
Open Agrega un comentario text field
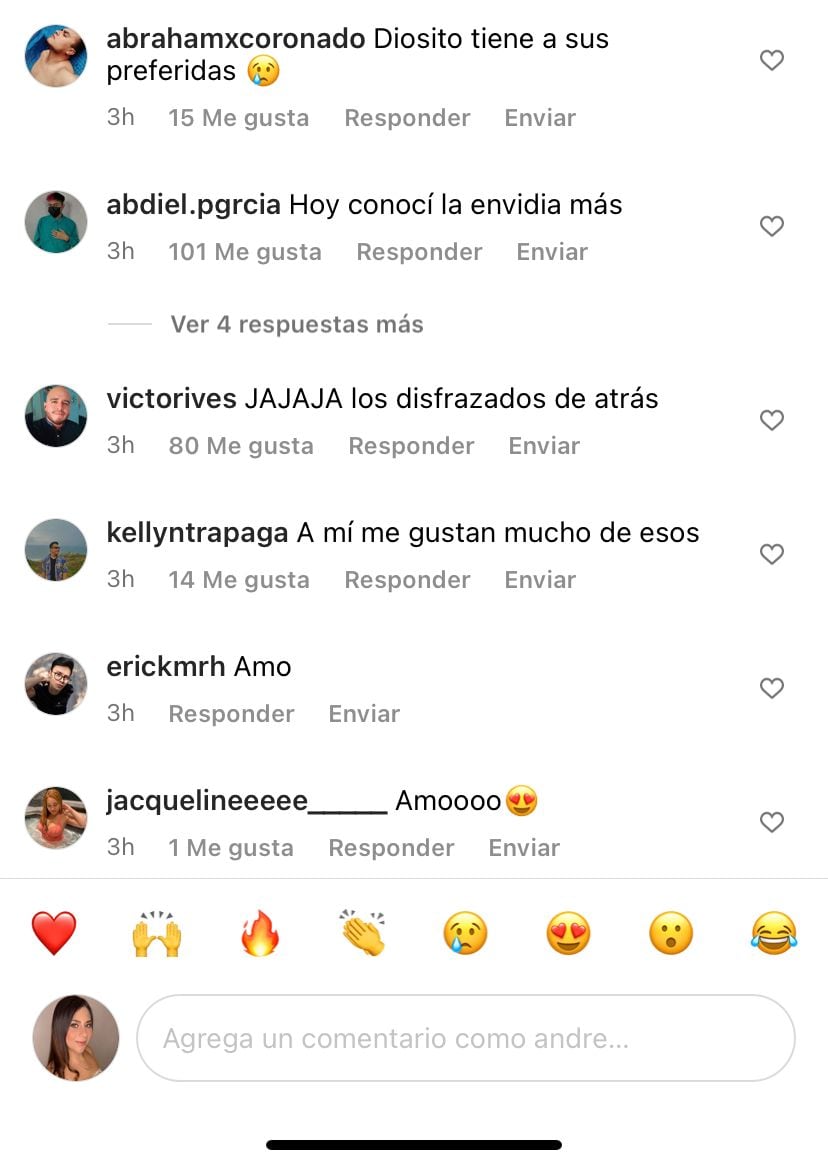point(465,1039)
